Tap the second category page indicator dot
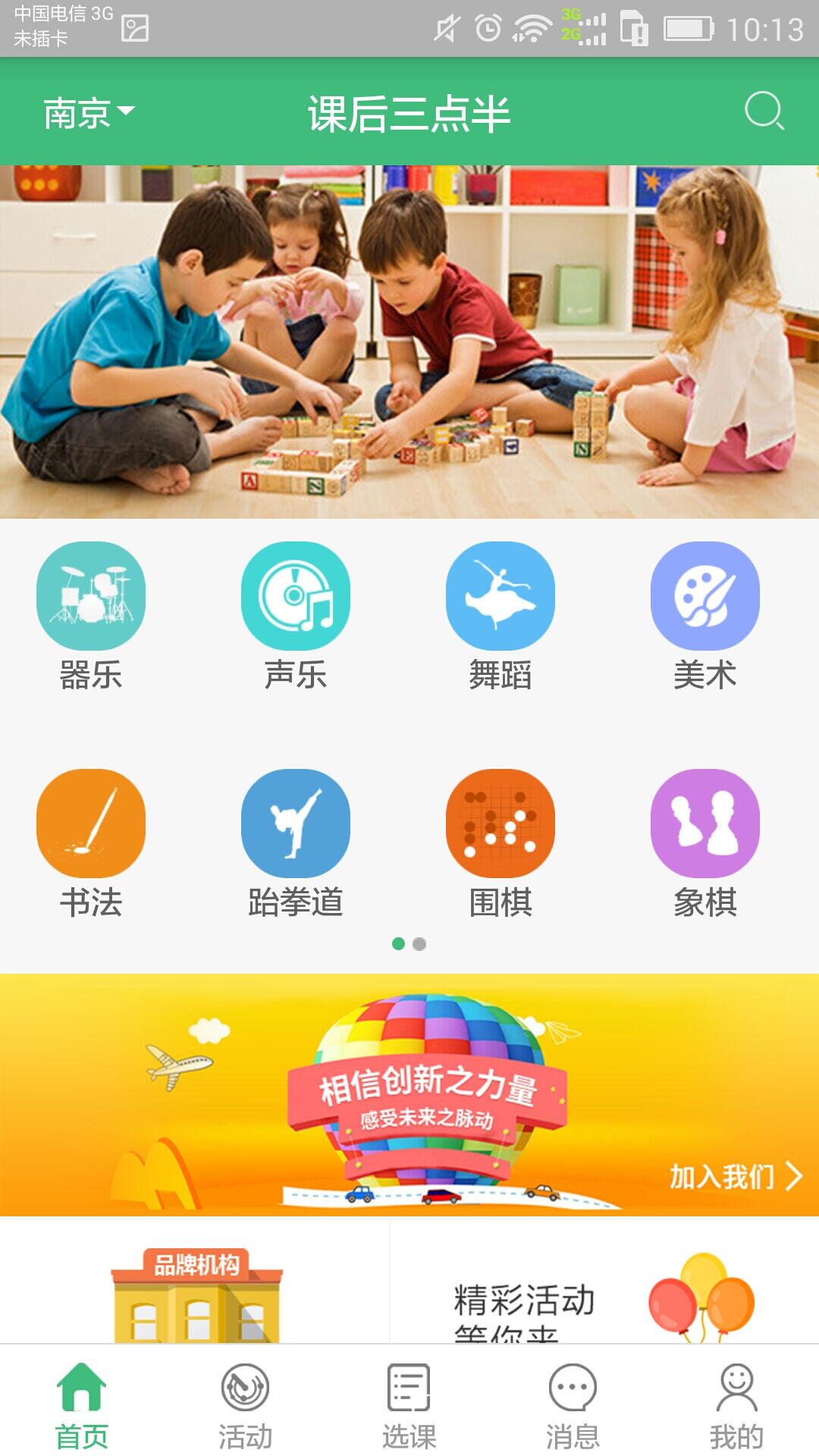 click(419, 944)
